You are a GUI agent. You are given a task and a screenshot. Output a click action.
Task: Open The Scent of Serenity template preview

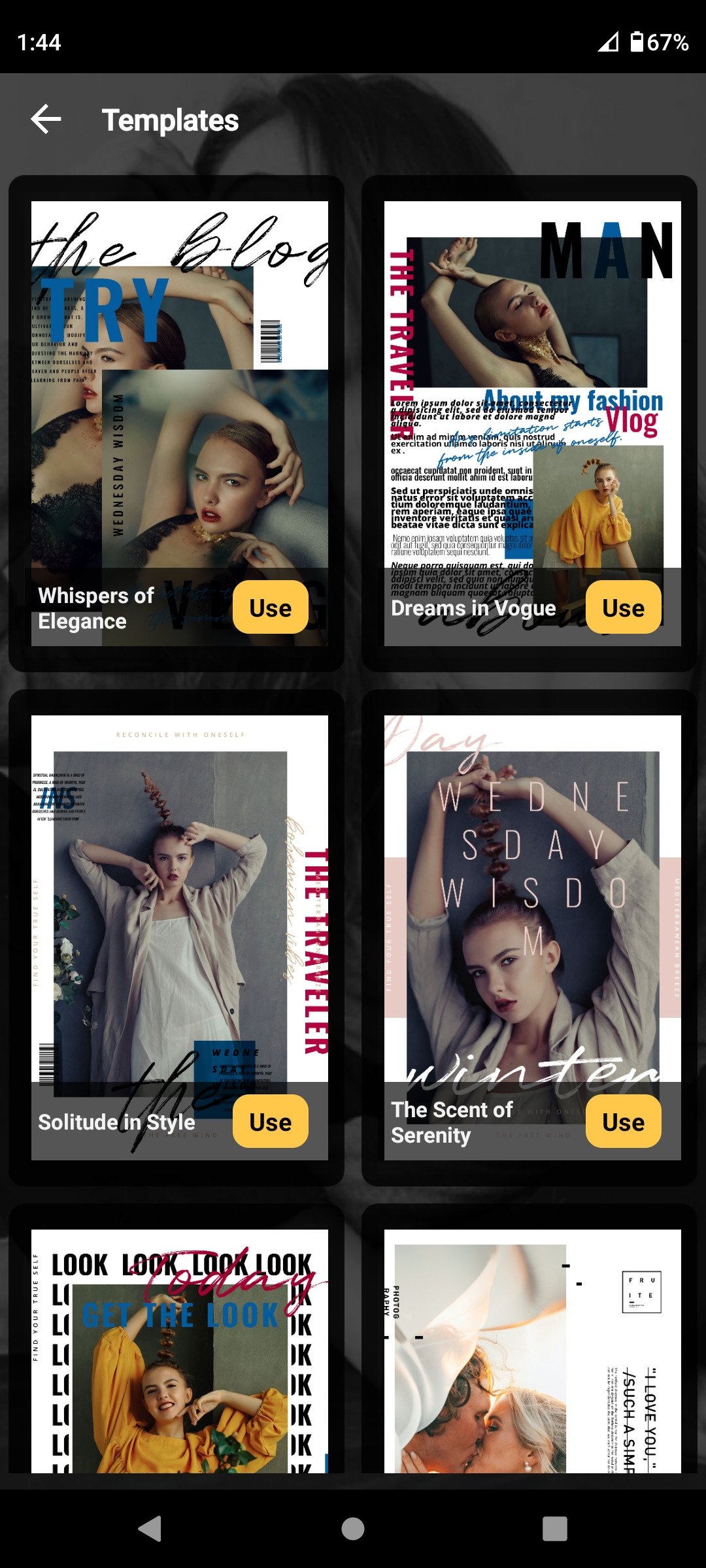pos(533,902)
